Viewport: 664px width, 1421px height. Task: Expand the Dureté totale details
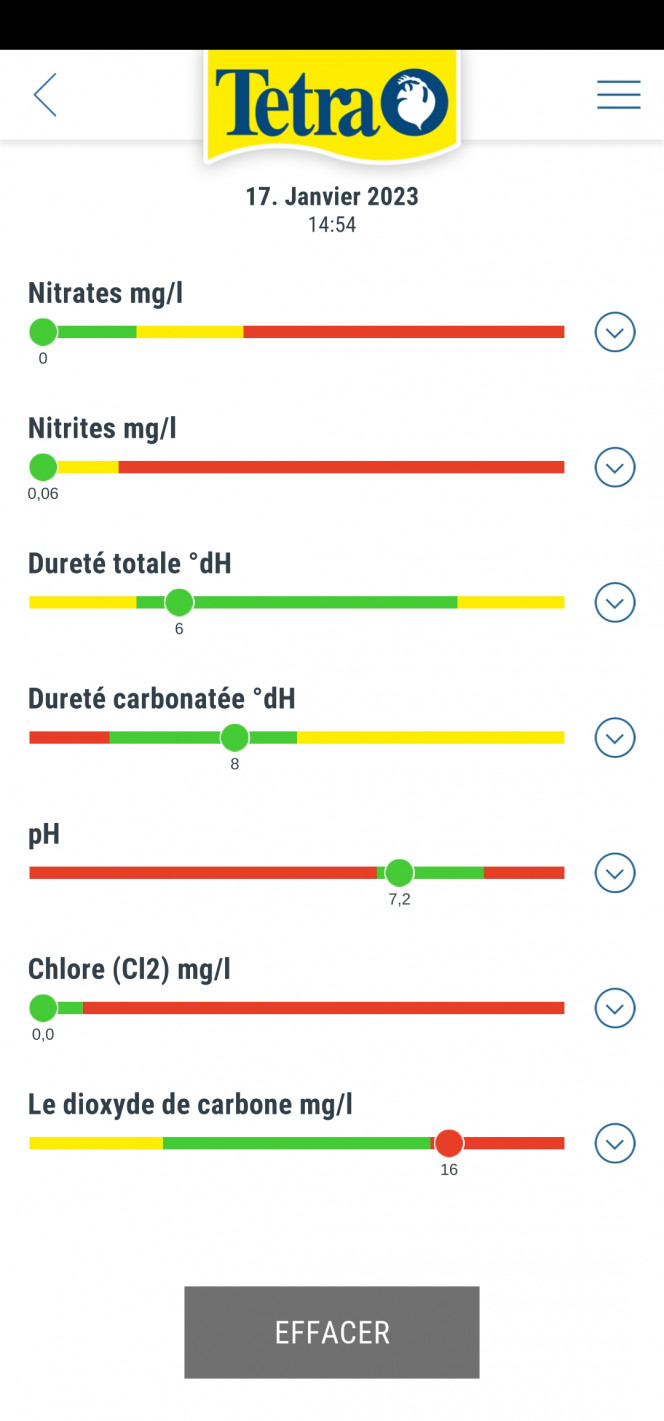tap(615, 602)
